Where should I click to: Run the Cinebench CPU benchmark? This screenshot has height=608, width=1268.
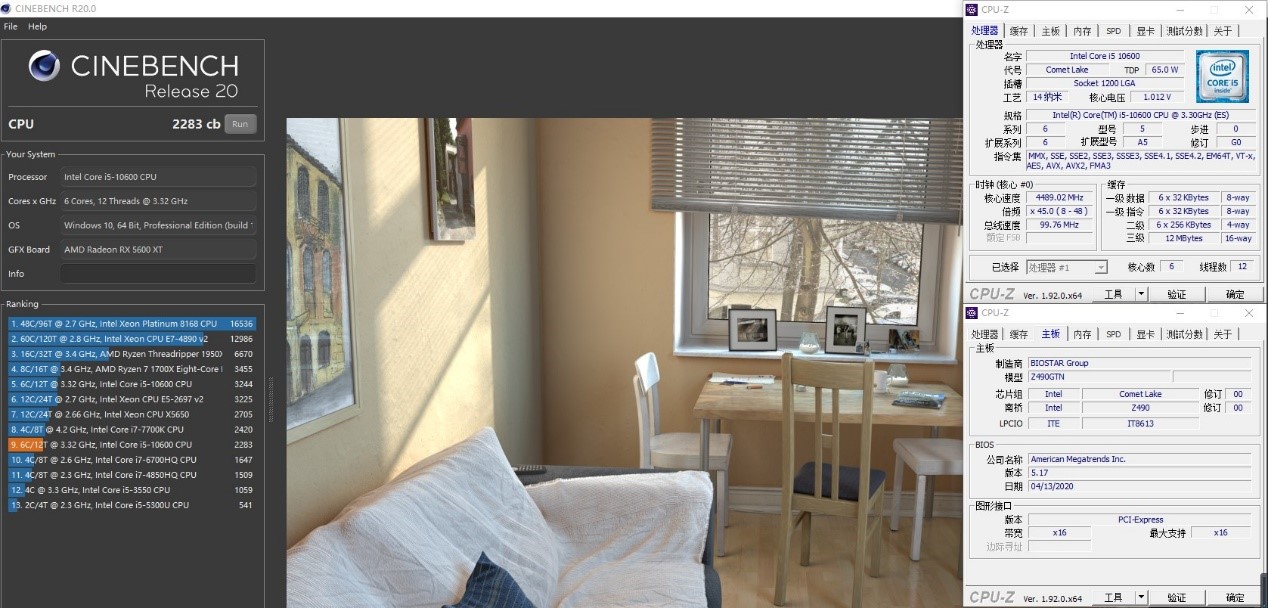(240, 124)
